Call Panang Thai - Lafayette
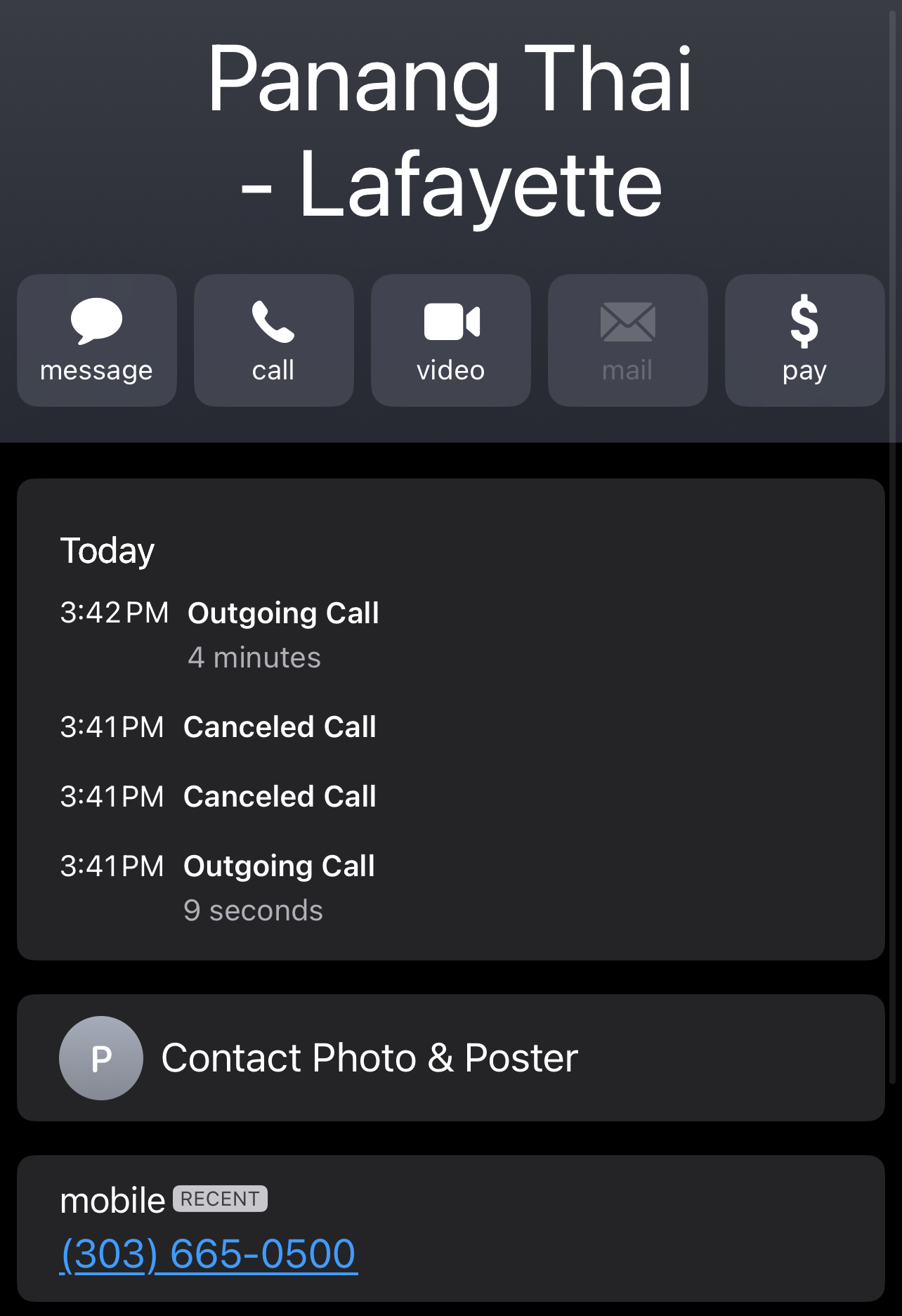 [x=273, y=340]
